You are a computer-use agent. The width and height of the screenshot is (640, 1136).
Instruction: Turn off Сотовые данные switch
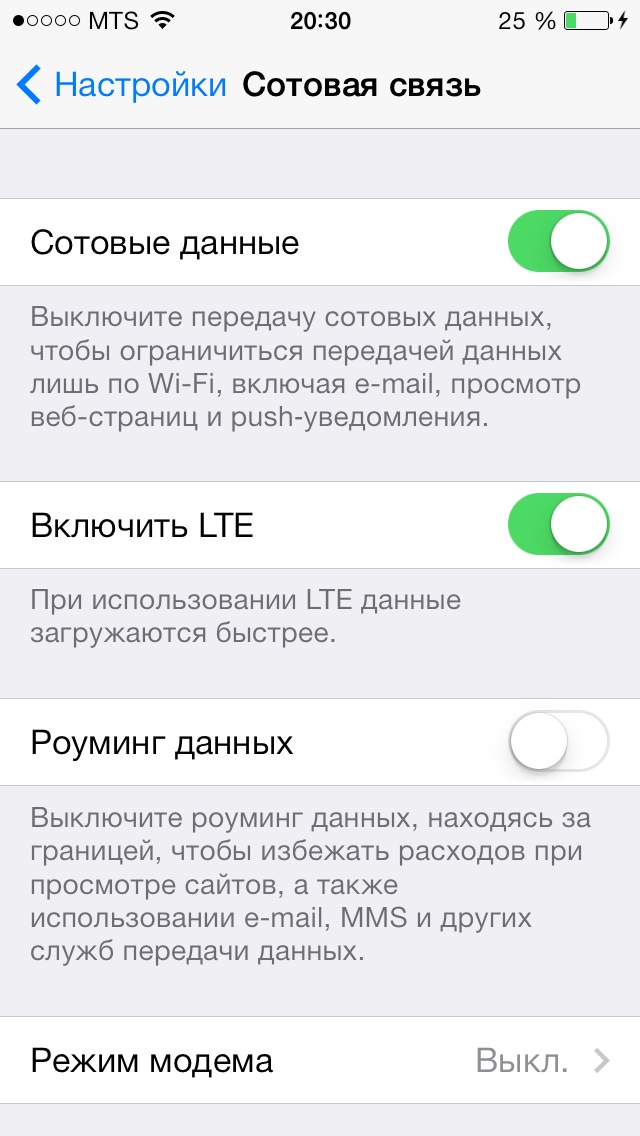[x=558, y=242]
